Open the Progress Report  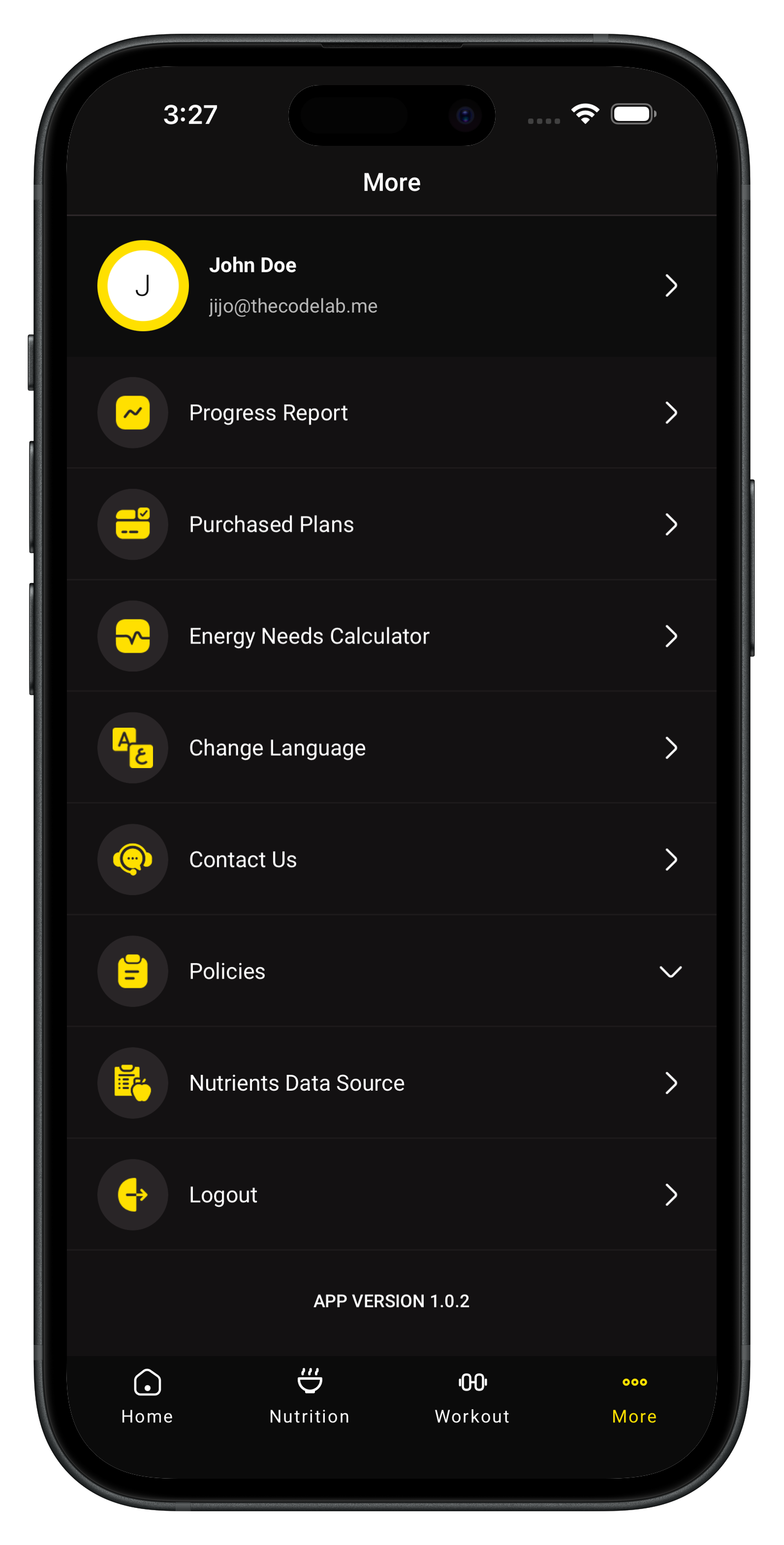391,413
